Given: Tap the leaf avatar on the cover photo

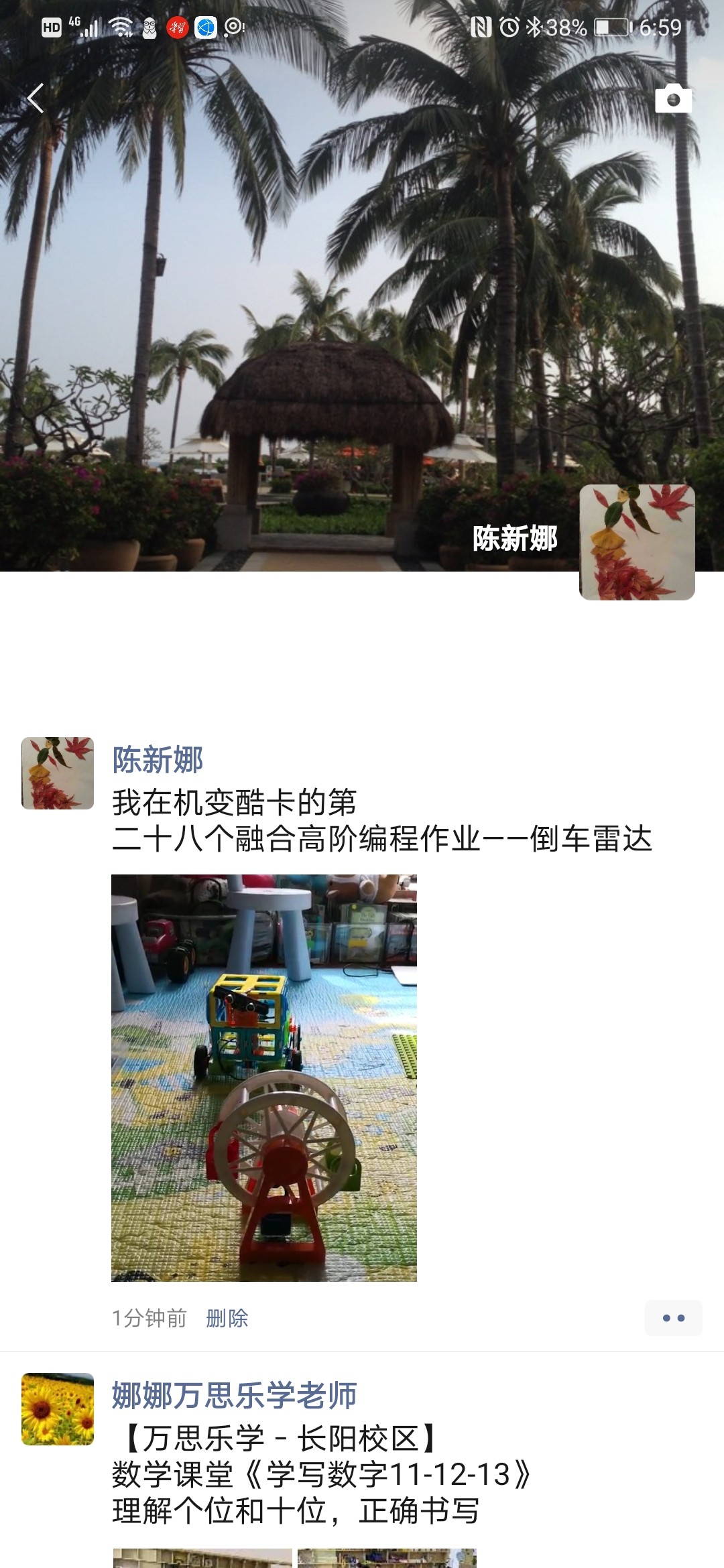Looking at the screenshot, I should point(637,542).
